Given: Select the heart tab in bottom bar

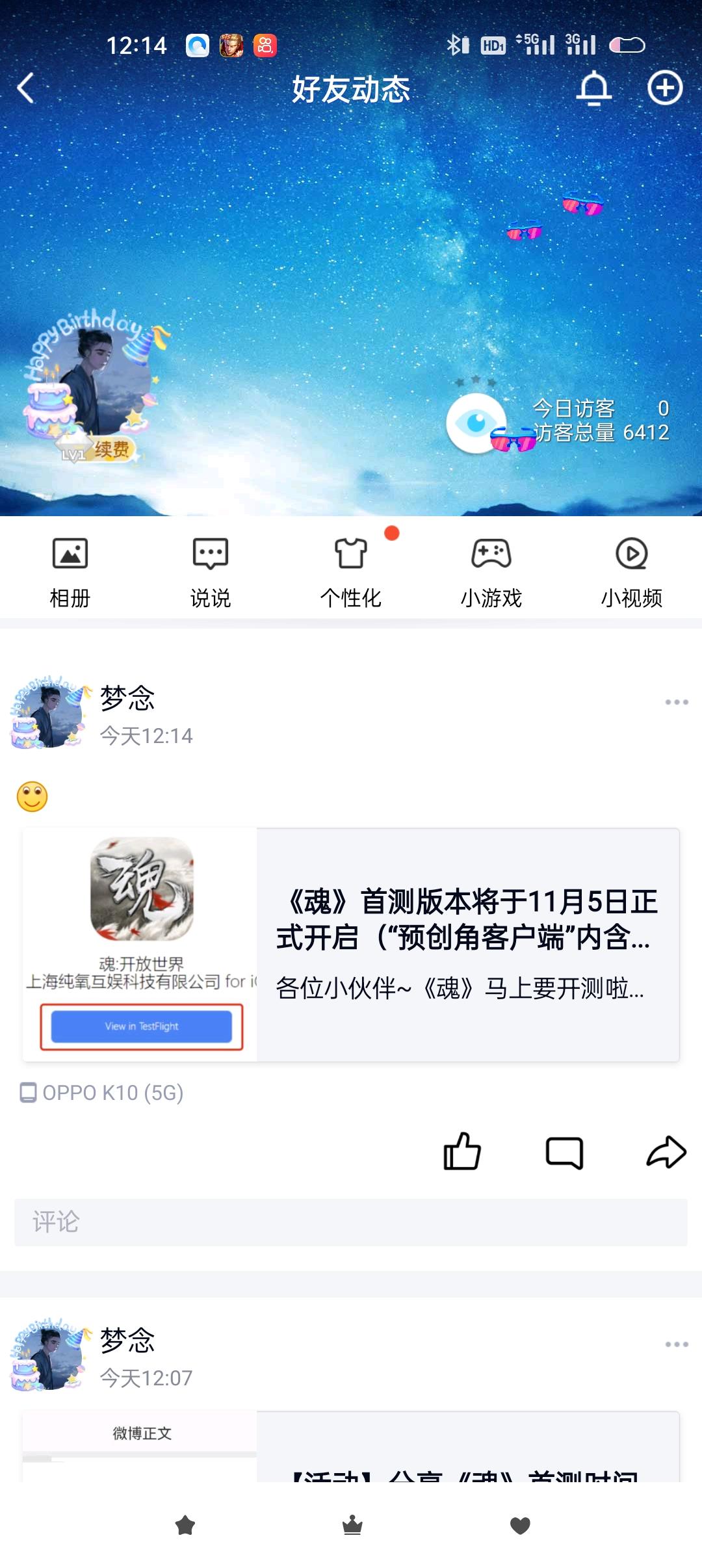Looking at the screenshot, I should point(520,1525).
